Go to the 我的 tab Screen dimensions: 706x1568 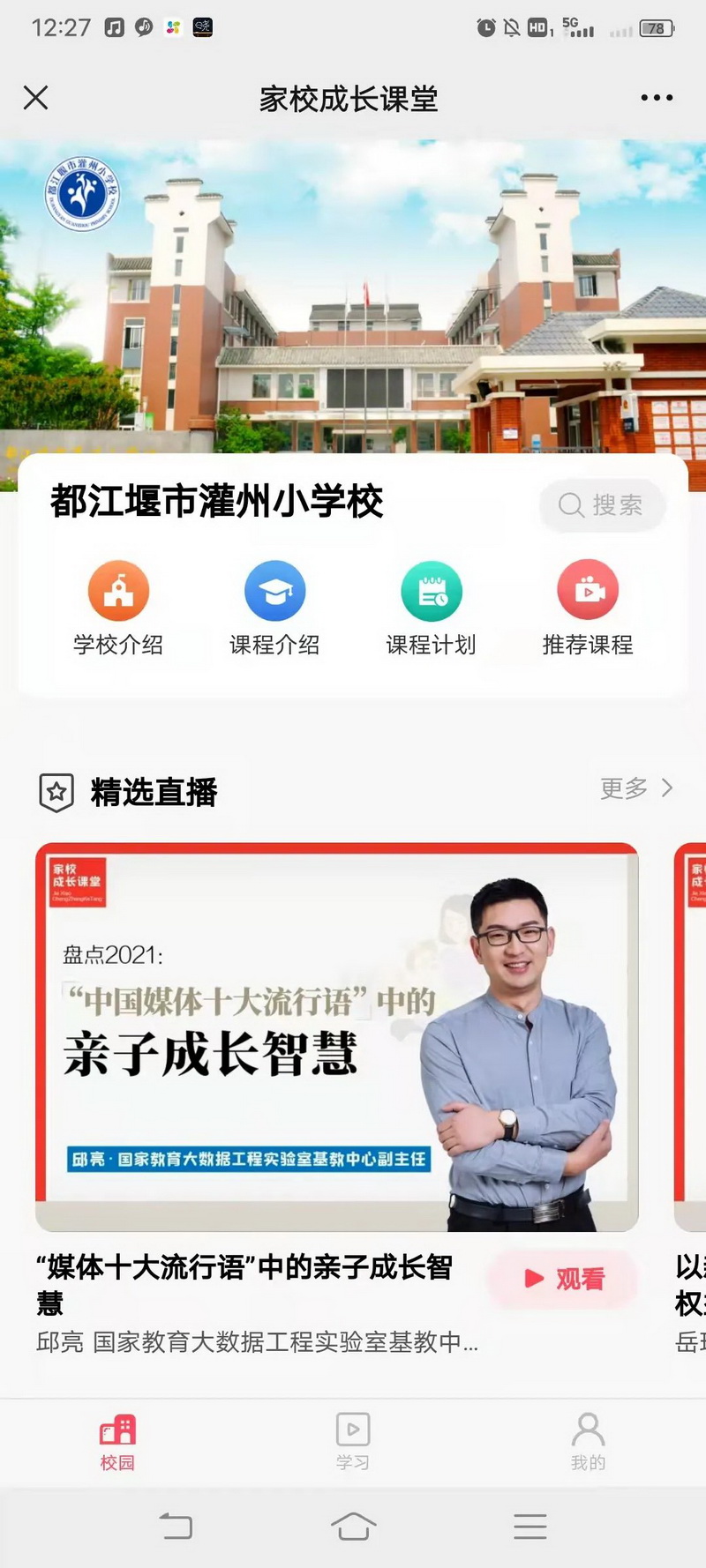pyautogui.click(x=588, y=1442)
